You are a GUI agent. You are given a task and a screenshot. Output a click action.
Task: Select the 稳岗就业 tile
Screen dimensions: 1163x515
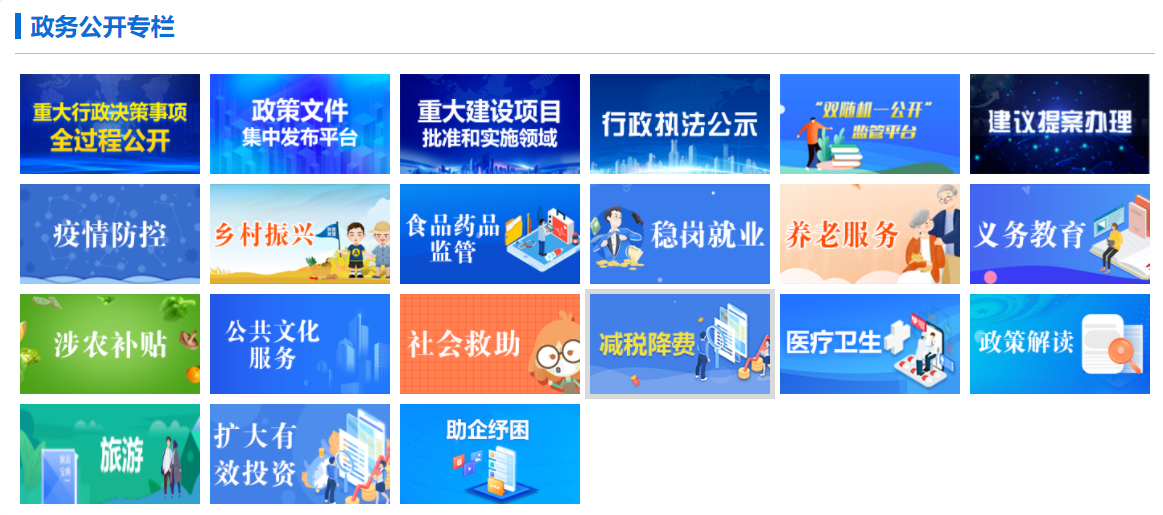[680, 234]
